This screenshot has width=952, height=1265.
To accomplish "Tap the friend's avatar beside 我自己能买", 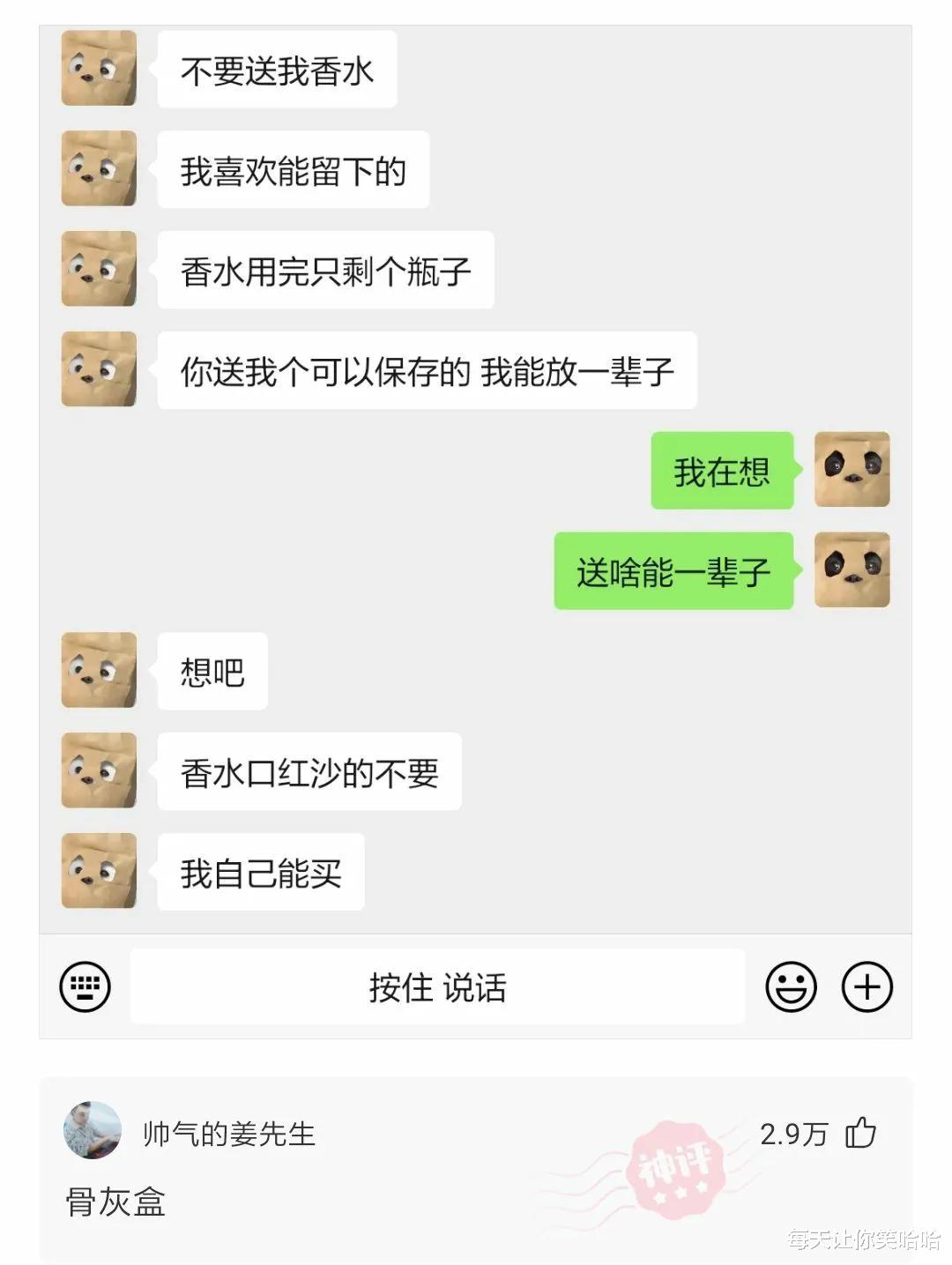I will click(98, 872).
